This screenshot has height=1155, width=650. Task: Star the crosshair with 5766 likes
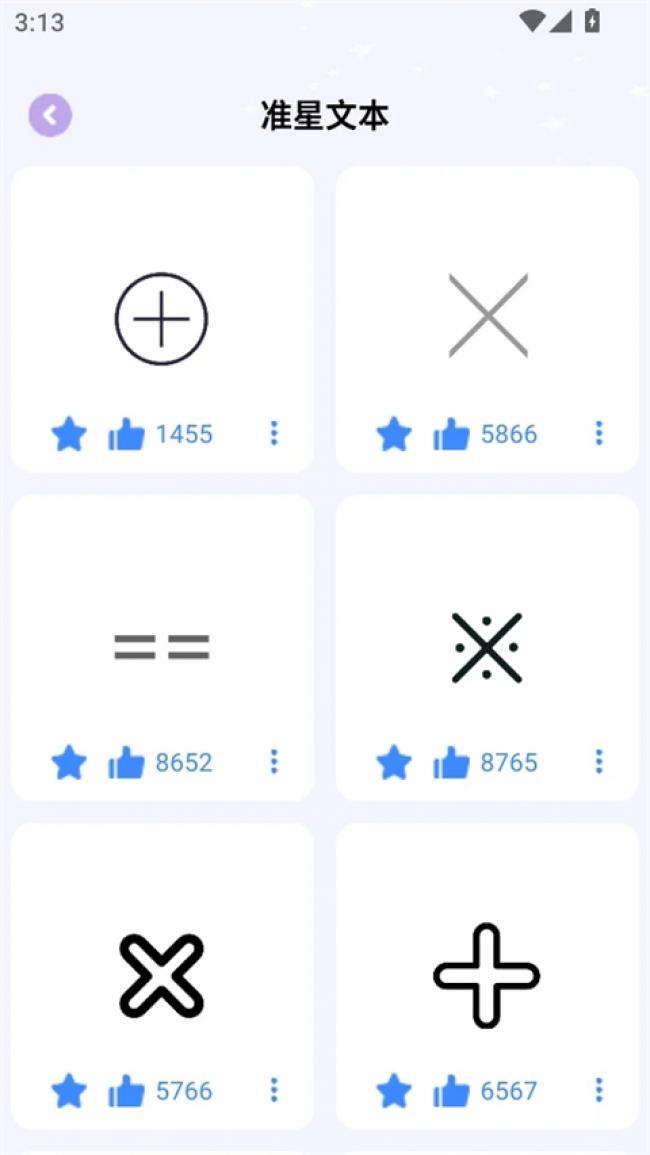[x=69, y=1091]
